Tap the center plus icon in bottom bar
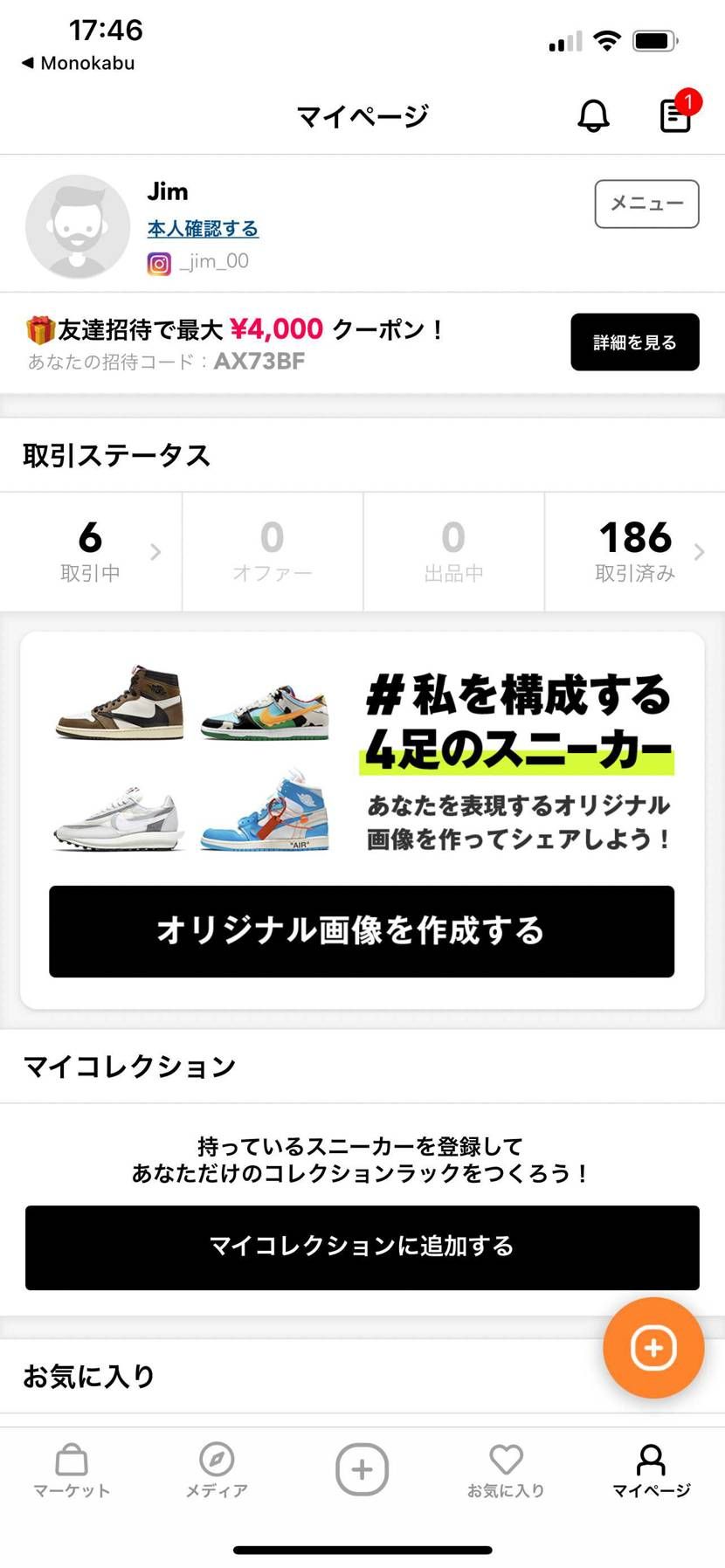Screen dimensions: 725x1568 (x=362, y=1468)
